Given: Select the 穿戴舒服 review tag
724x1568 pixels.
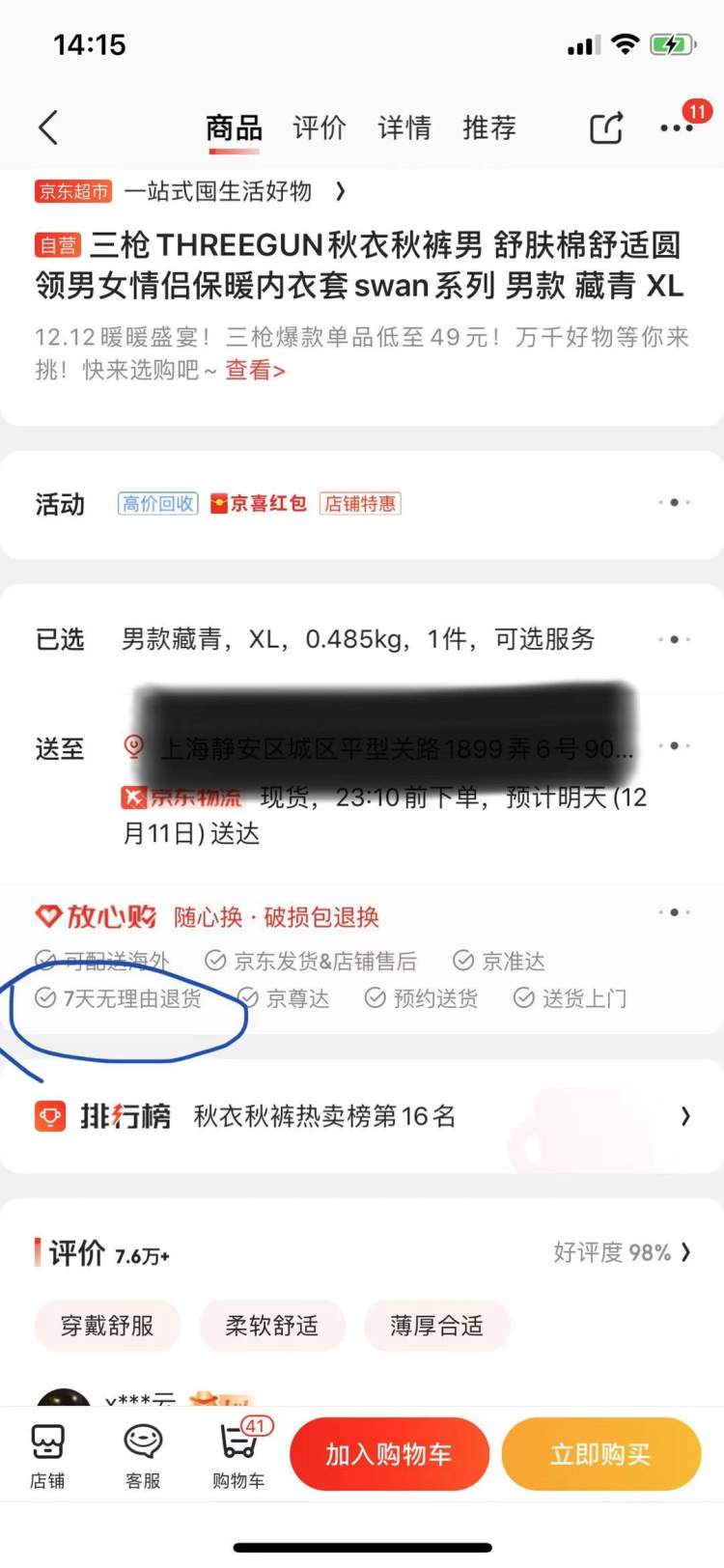Looking at the screenshot, I should pyautogui.click(x=107, y=1326).
